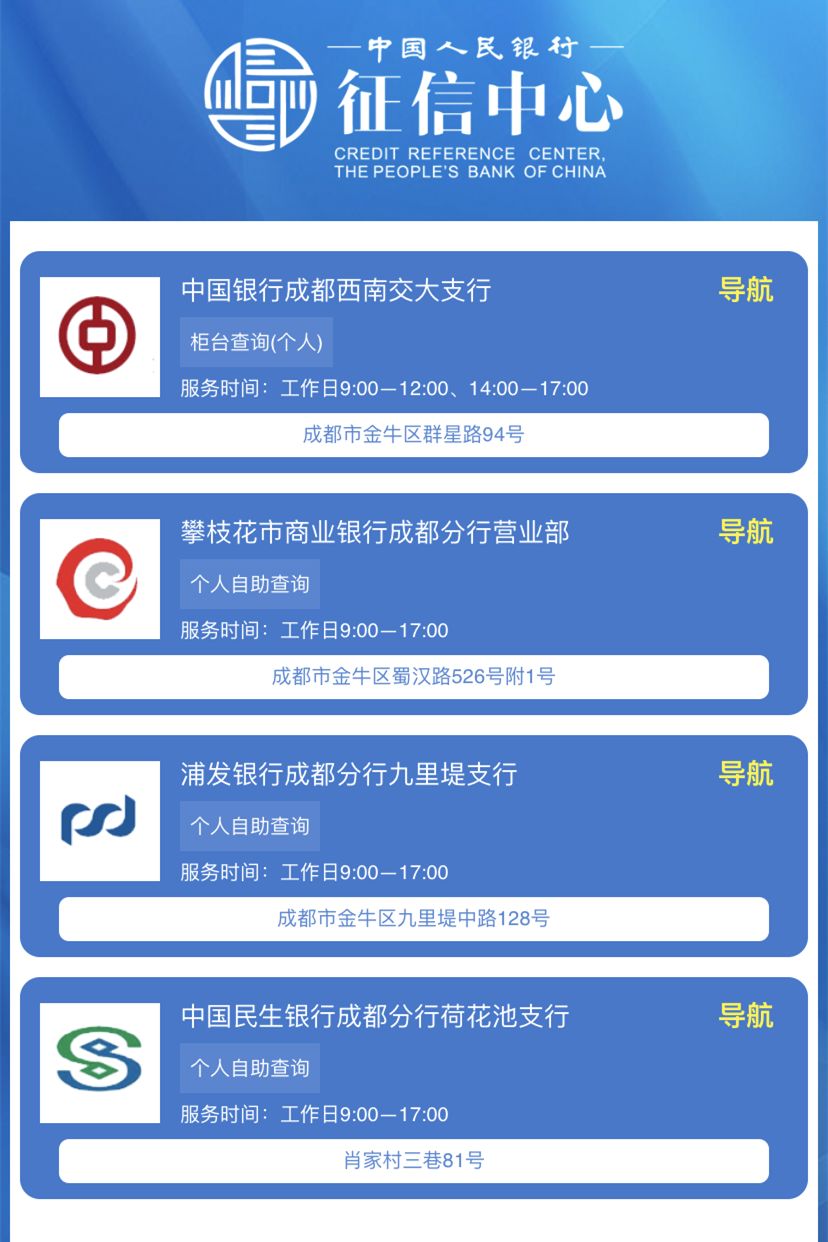Open navigation (导航) for 浦发银行成都分行九里堤支行
This screenshot has width=828, height=1242.
click(747, 774)
